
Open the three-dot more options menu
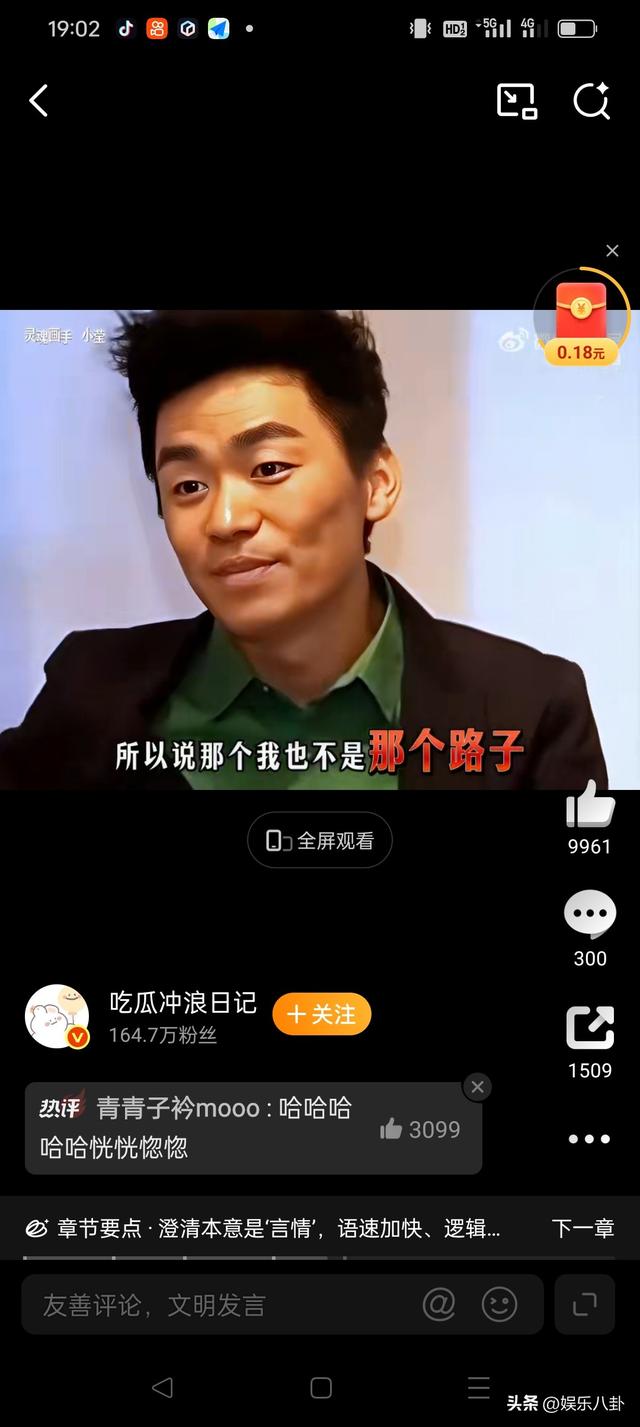tap(589, 1139)
